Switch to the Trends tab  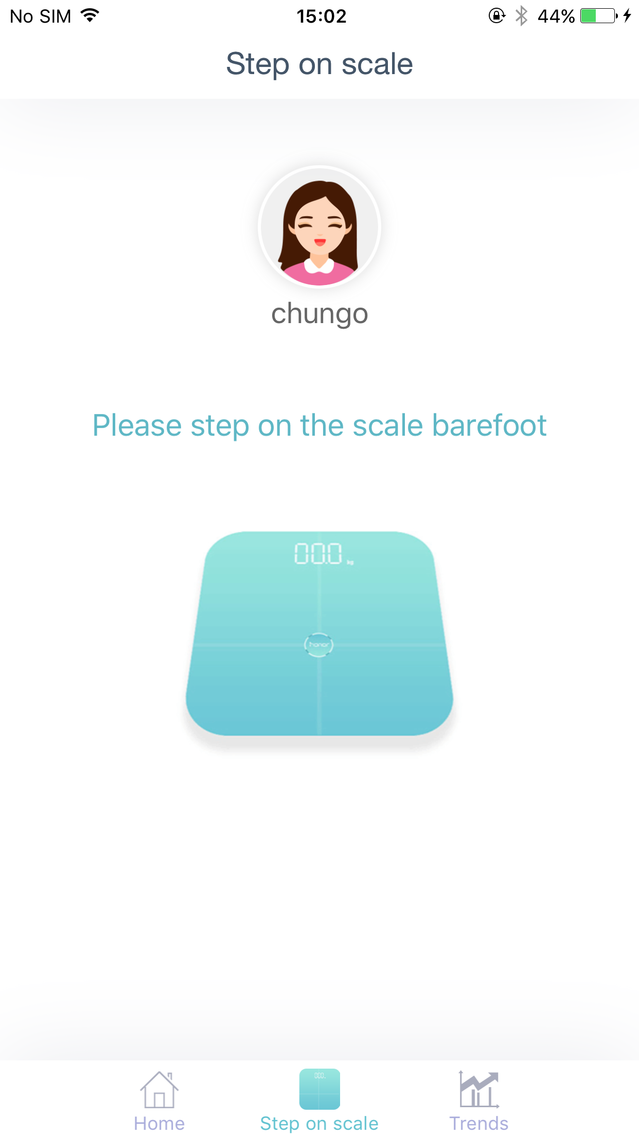pyautogui.click(x=479, y=1100)
